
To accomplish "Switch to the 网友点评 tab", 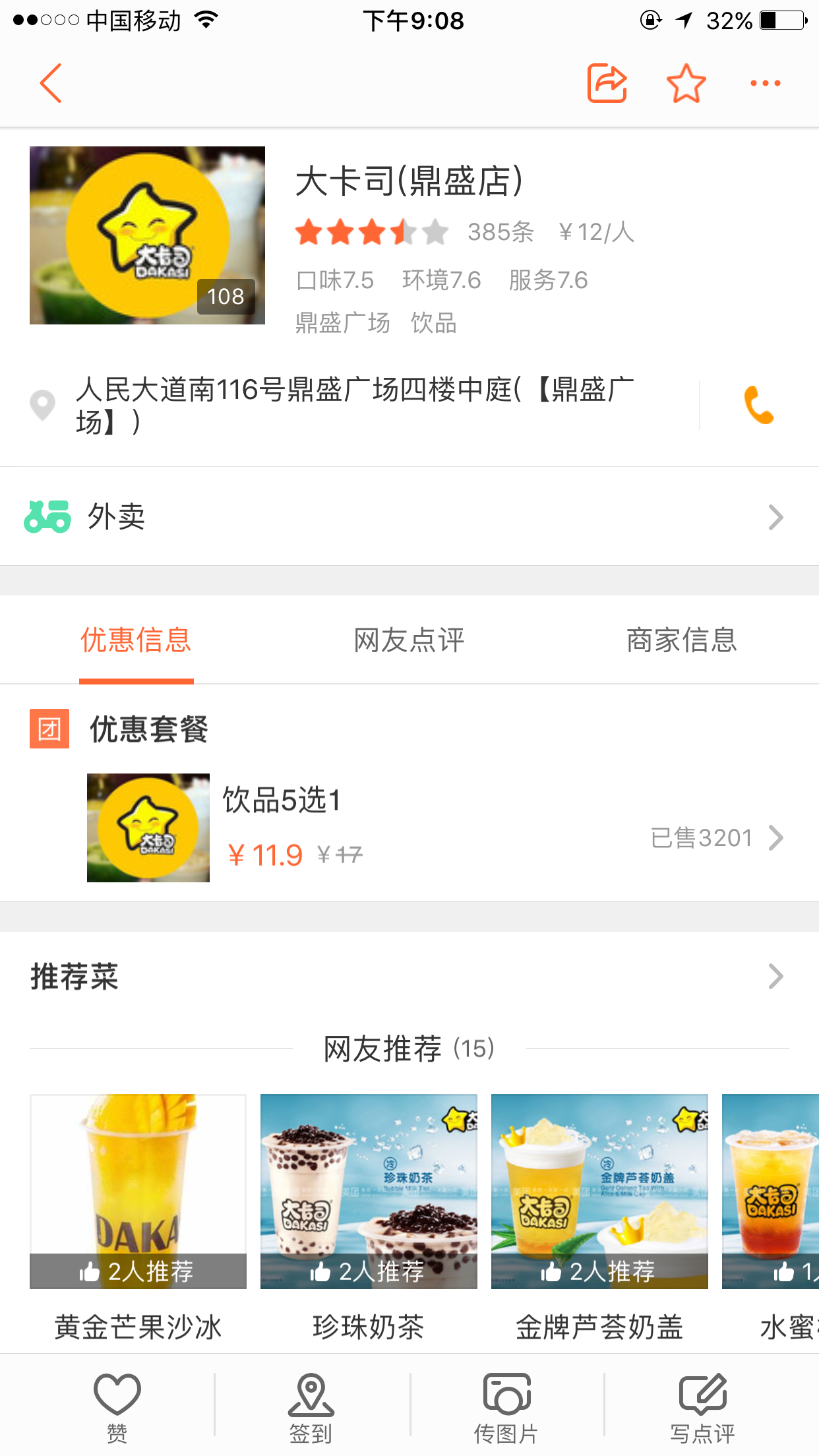I will tap(409, 640).
